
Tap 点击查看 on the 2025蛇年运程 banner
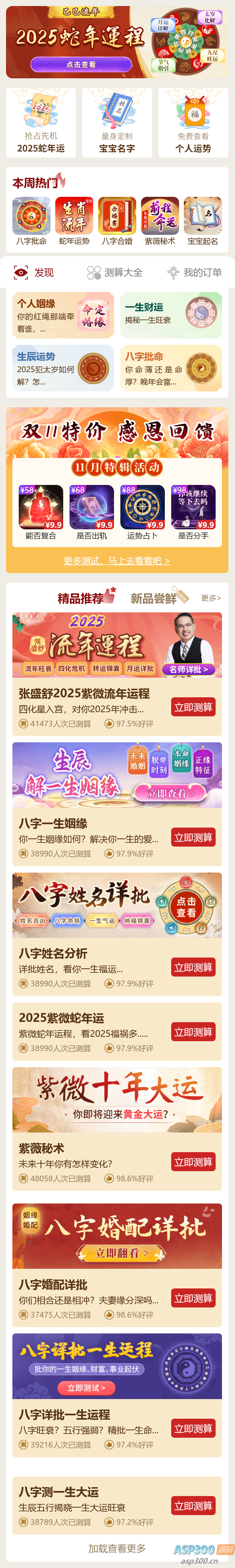[81, 64]
